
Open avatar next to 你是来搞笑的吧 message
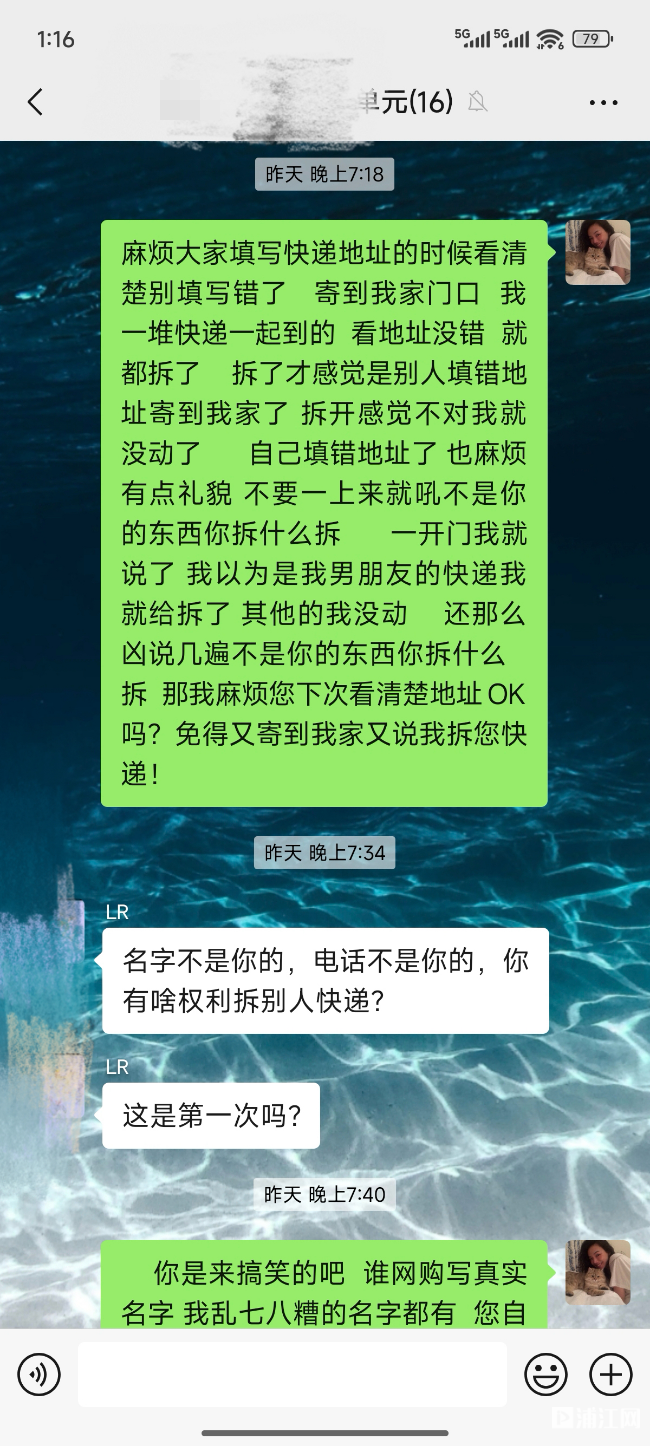point(597,1272)
